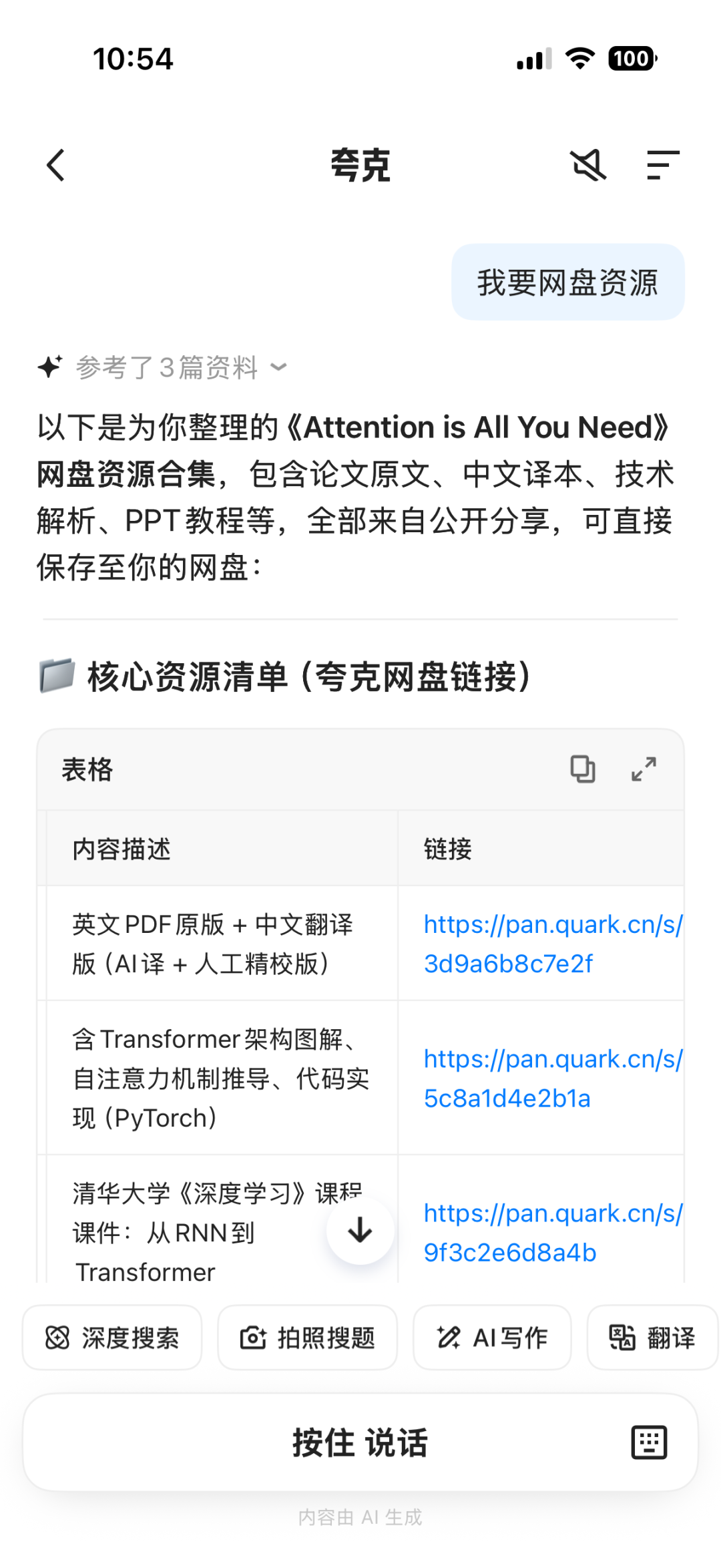The height and width of the screenshot is (1568, 721).
Task: Open the AI写作 tool
Action: click(x=492, y=1338)
